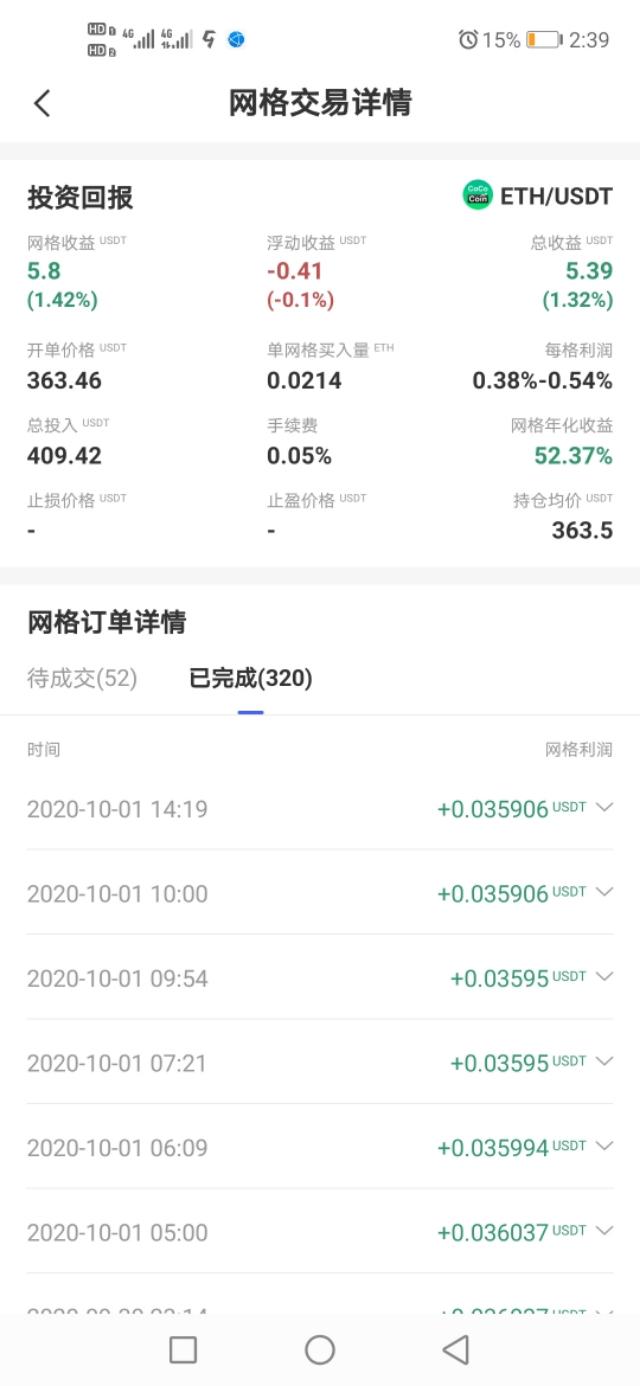Expand the 2020-10-01 09:54 order entry

click(320, 978)
